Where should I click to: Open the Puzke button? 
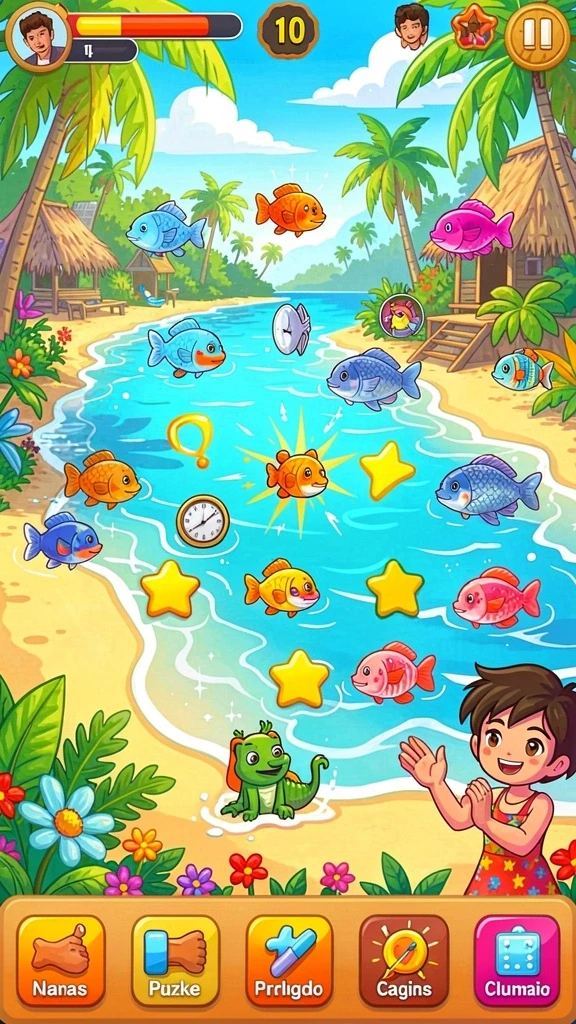point(175,961)
